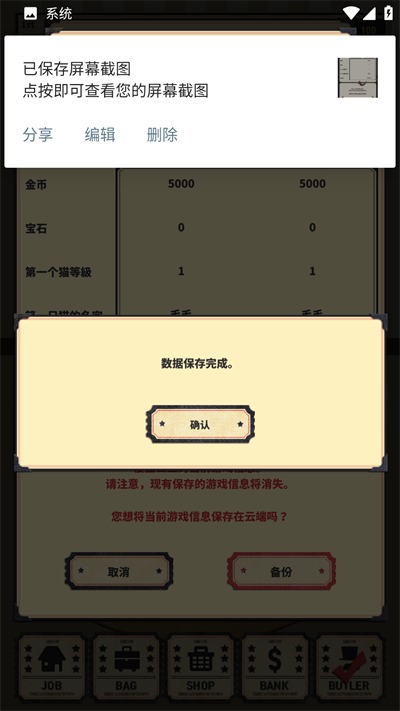Delete the saved screenshot

click(x=162, y=135)
